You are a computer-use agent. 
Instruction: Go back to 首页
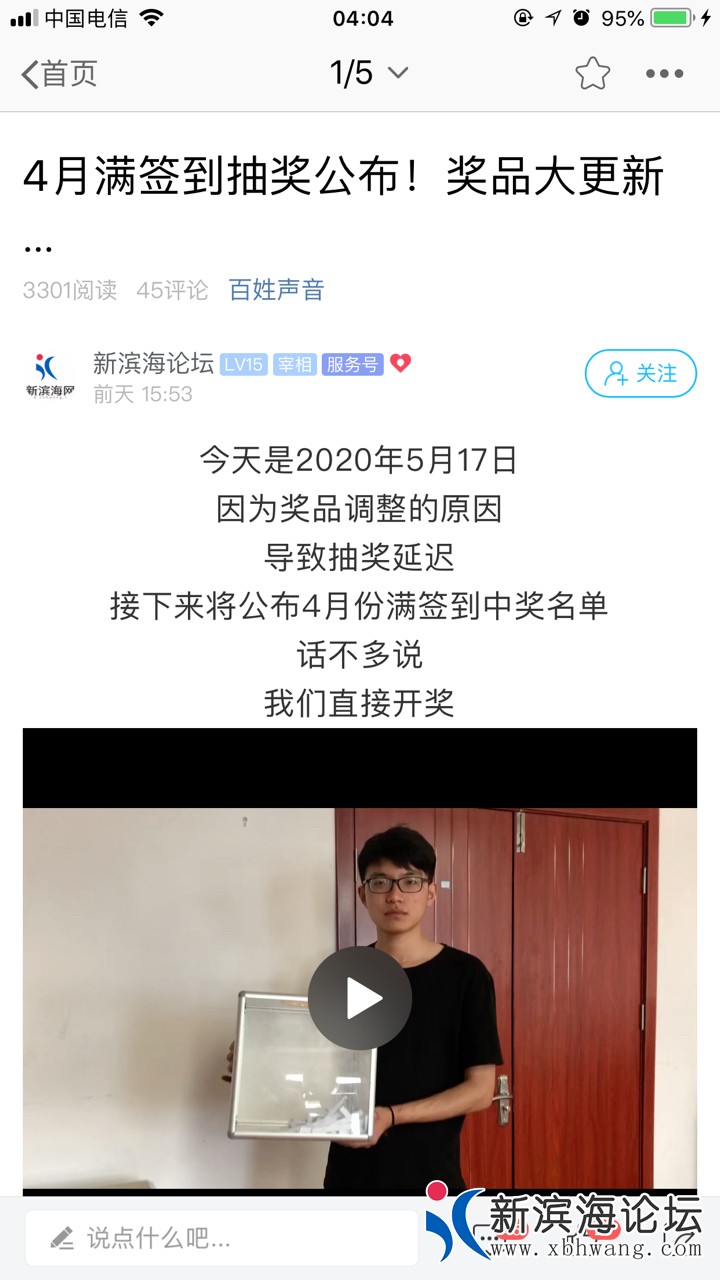[x=60, y=73]
